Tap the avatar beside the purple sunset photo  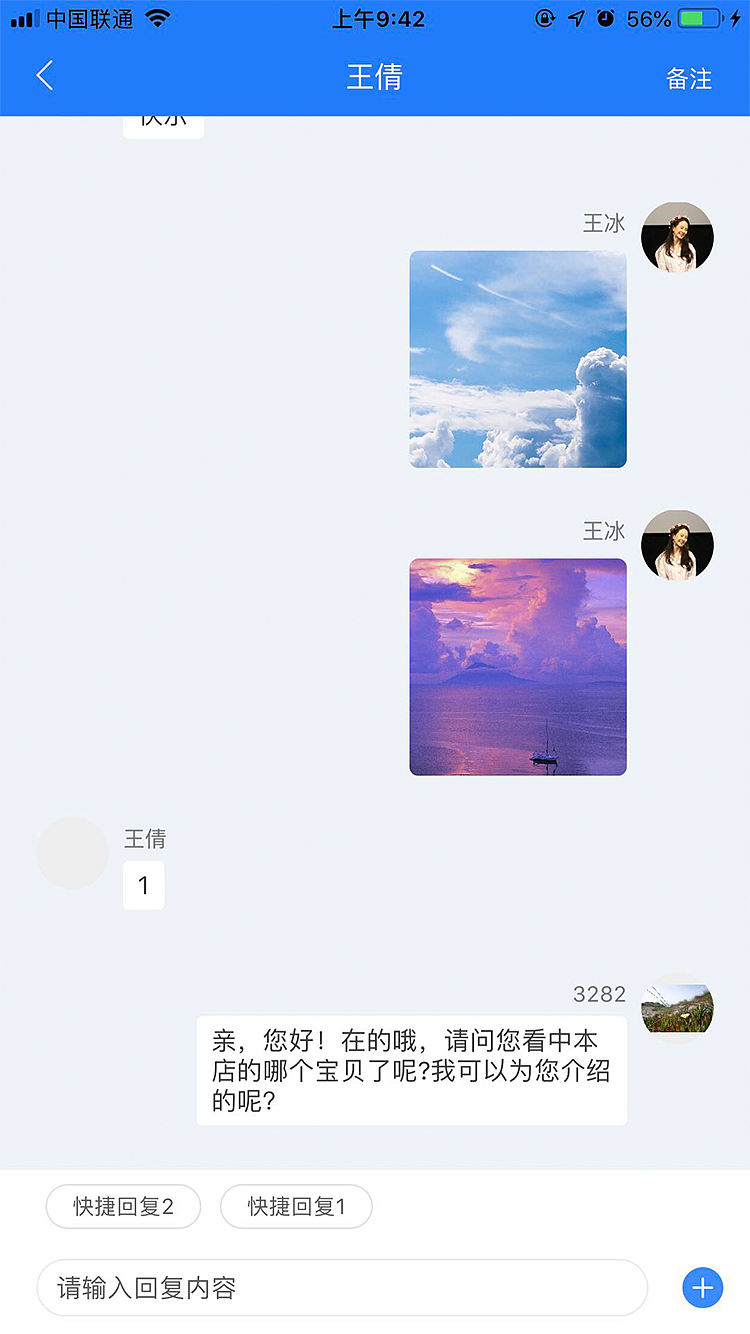coord(677,545)
